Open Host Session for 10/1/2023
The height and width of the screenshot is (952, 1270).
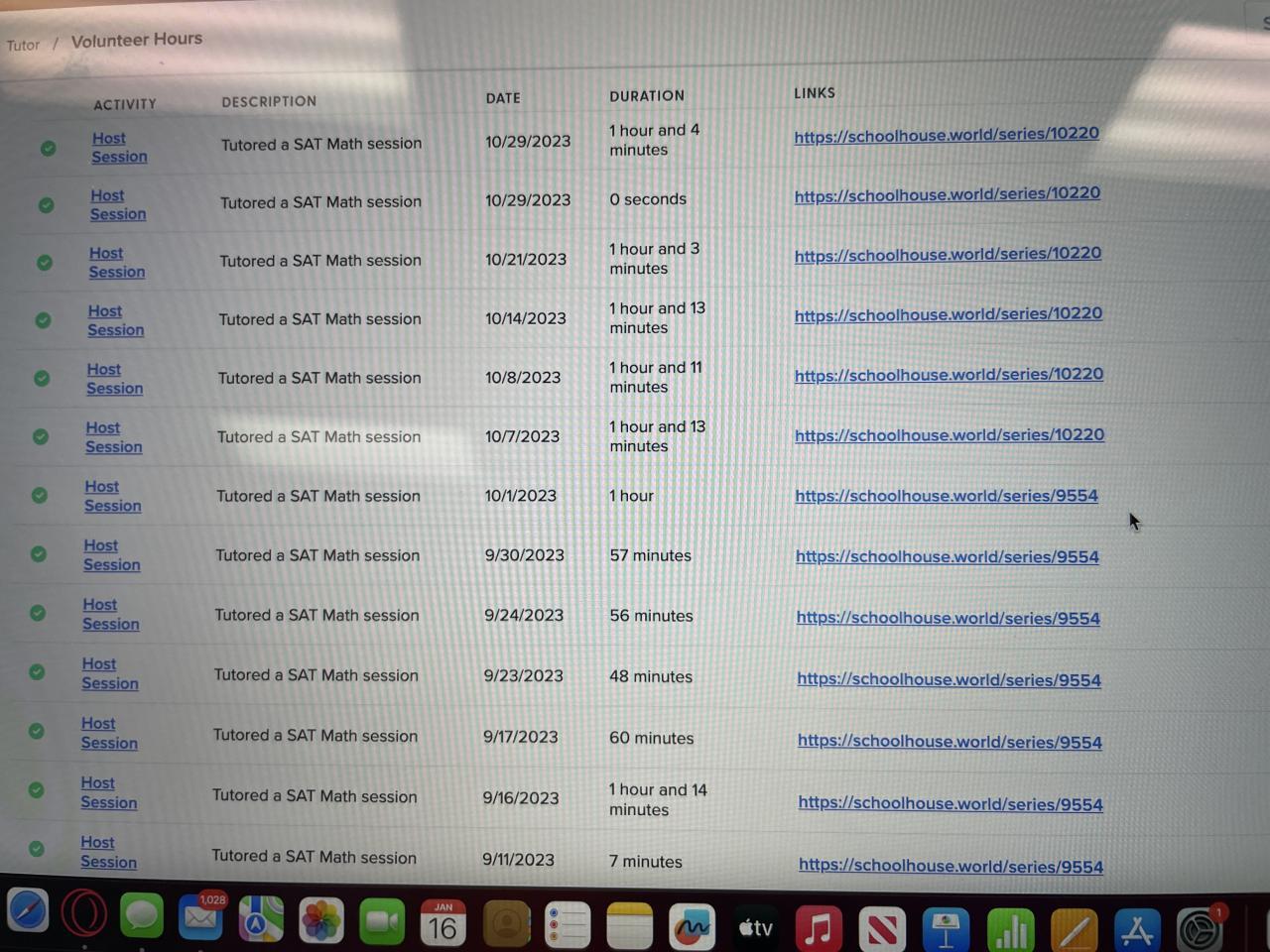pyautogui.click(x=112, y=496)
